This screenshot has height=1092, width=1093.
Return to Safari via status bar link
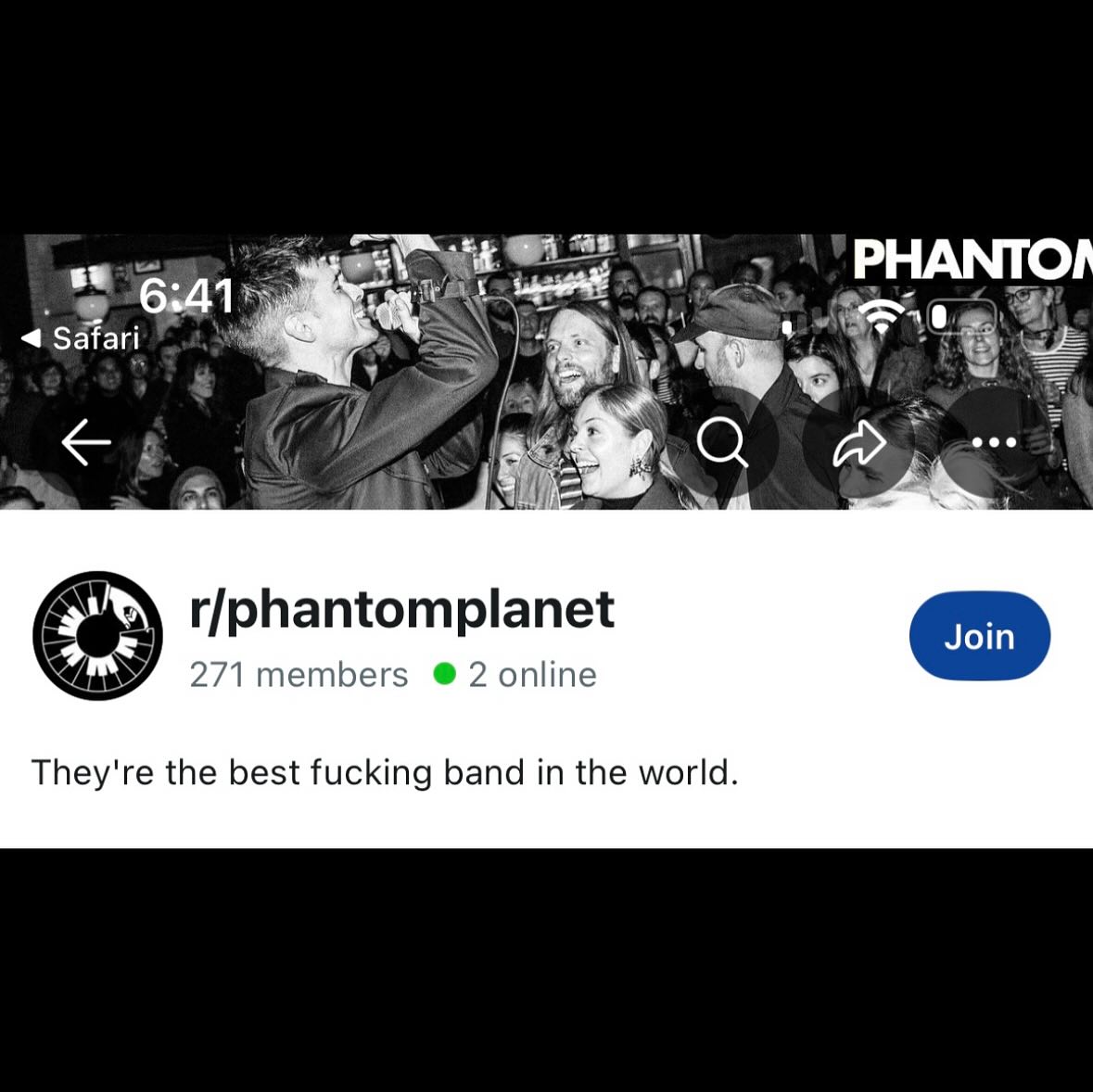pyautogui.click(x=82, y=338)
